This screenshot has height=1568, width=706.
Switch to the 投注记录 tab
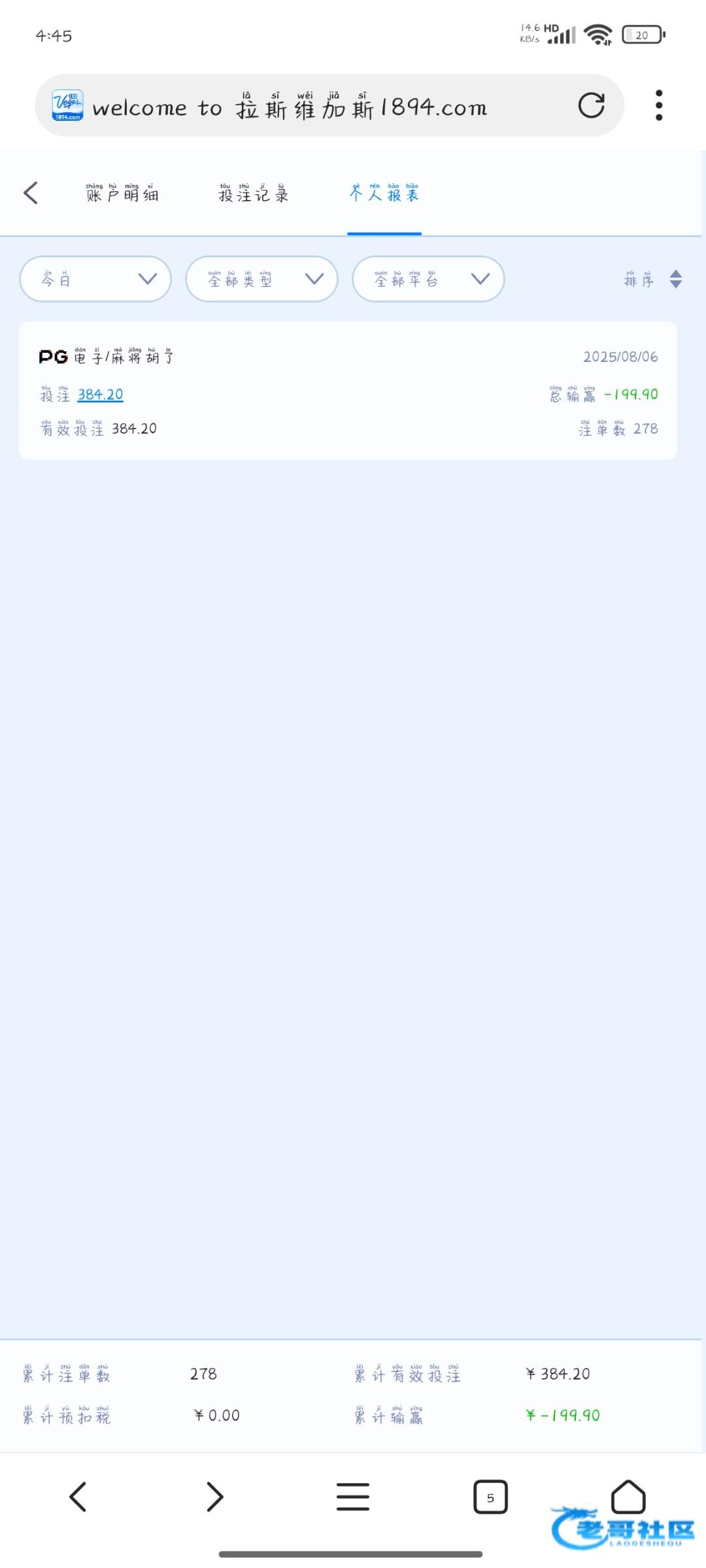254,193
